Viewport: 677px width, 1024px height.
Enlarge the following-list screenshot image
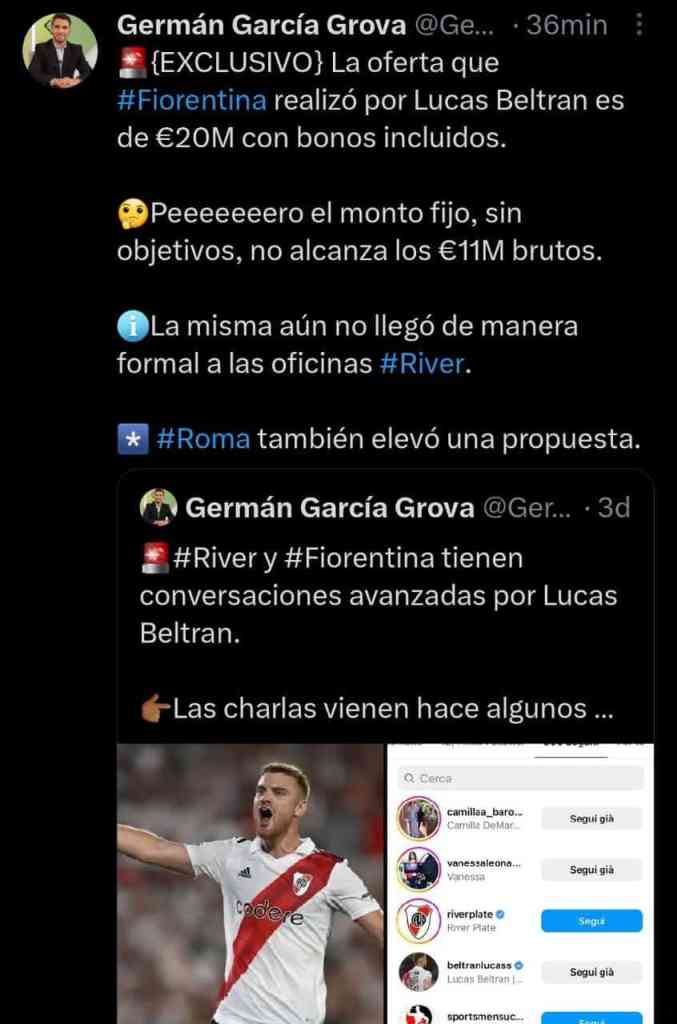pyautogui.click(x=520, y=883)
